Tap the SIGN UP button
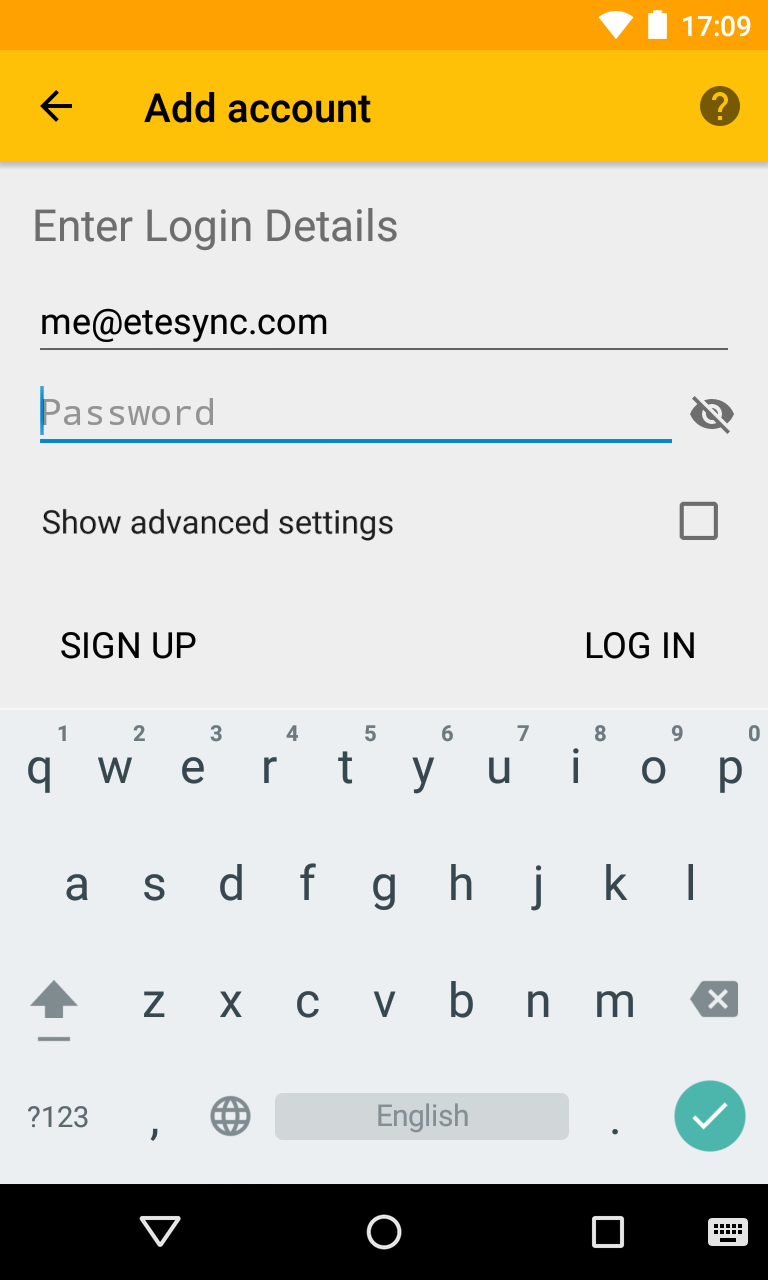 (128, 646)
